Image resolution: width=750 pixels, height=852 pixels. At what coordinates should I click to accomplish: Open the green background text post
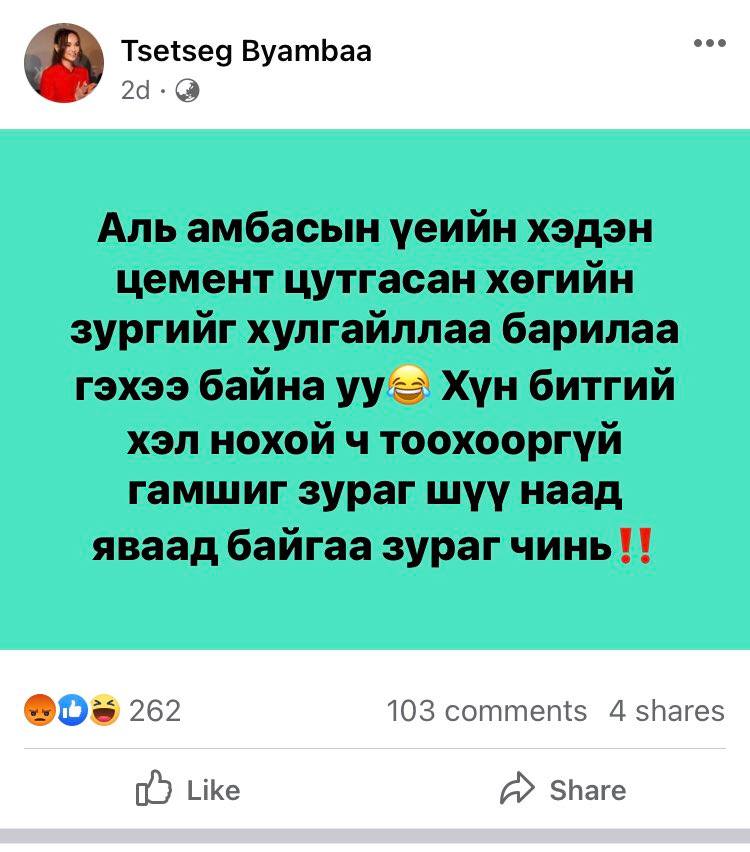coord(375,390)
